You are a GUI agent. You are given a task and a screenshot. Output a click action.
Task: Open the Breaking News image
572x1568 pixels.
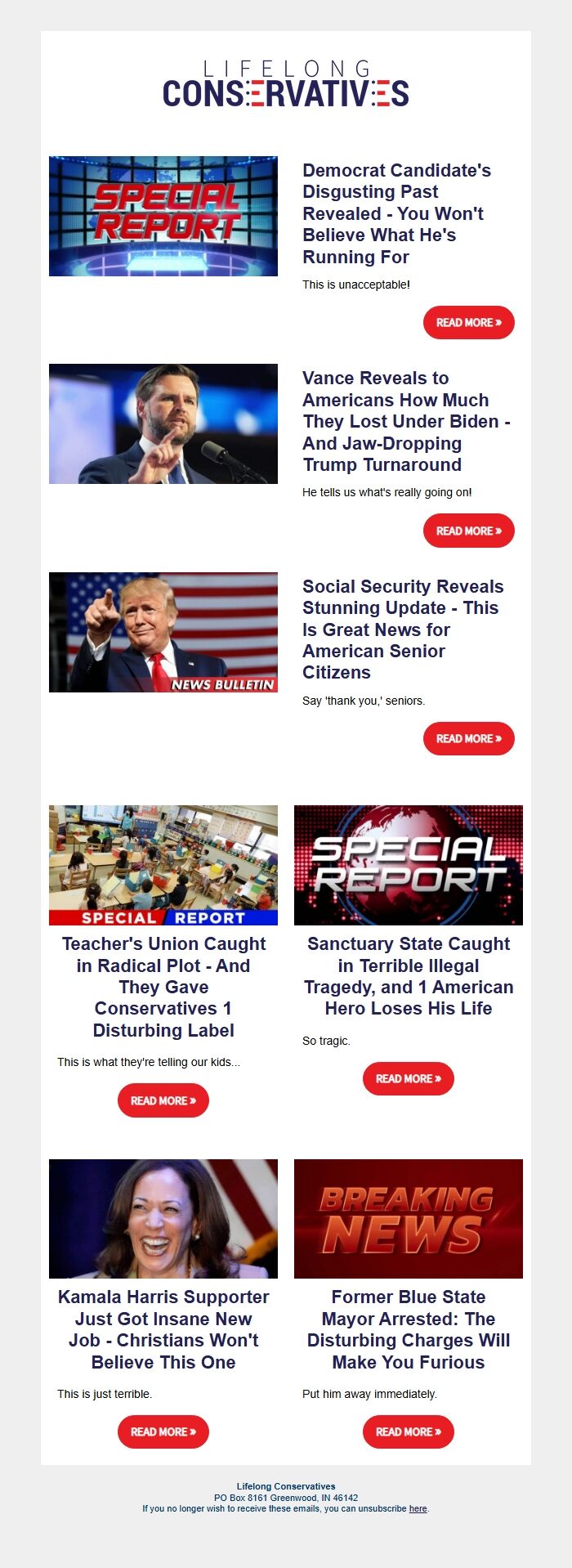click(408, 1219)
